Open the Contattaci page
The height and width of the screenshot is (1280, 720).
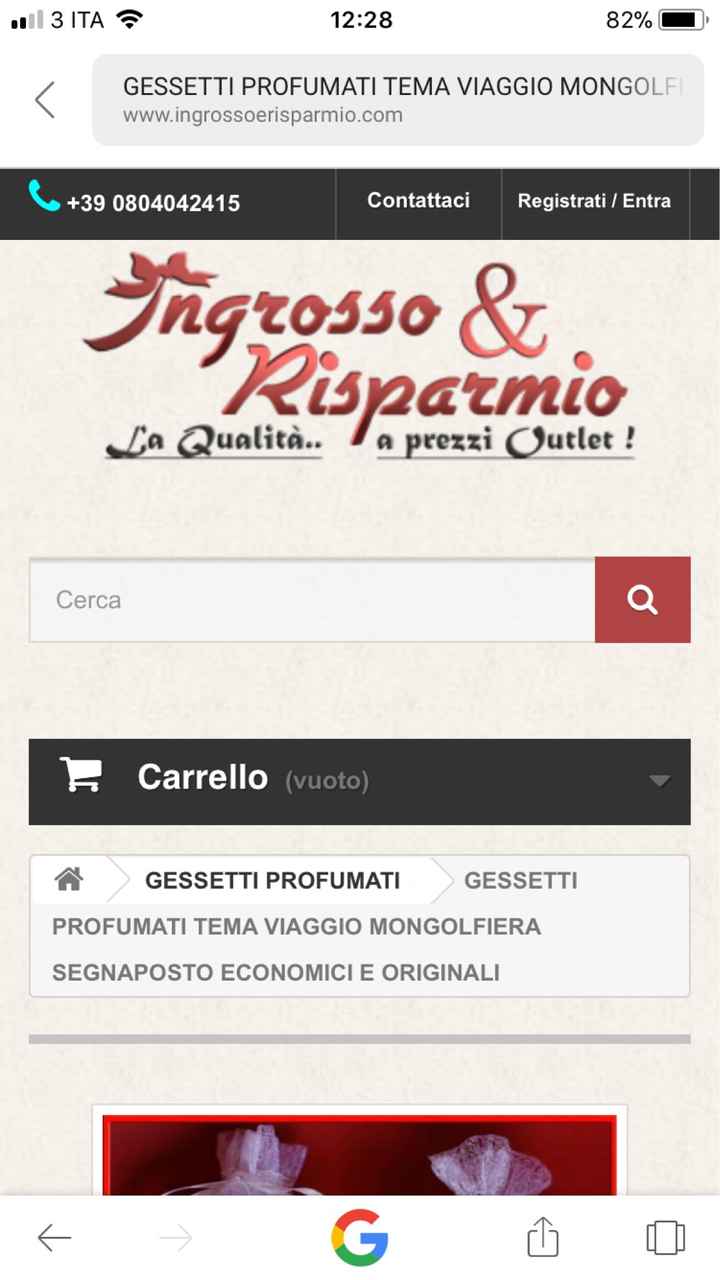point(418,201)
